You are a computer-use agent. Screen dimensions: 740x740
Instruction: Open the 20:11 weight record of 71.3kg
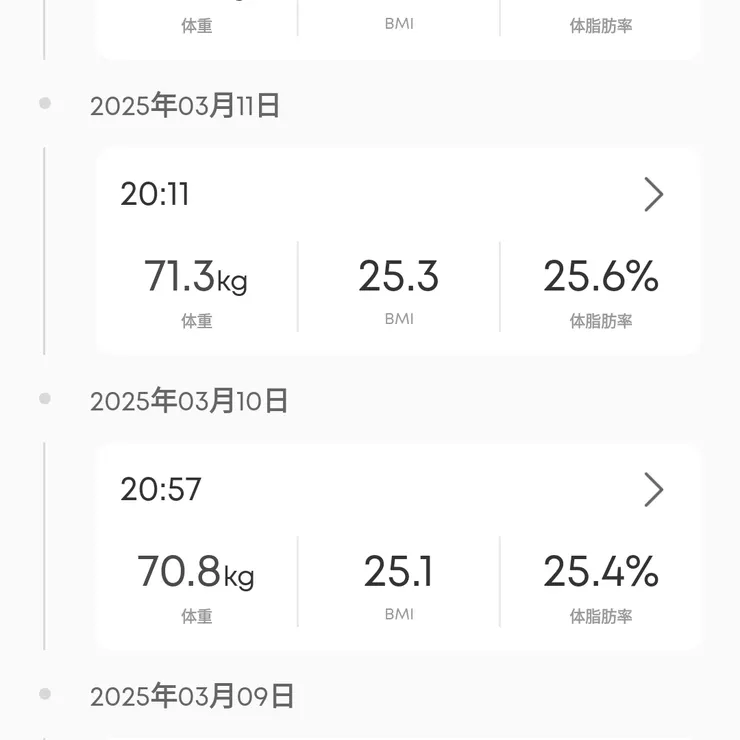[652, 195]
